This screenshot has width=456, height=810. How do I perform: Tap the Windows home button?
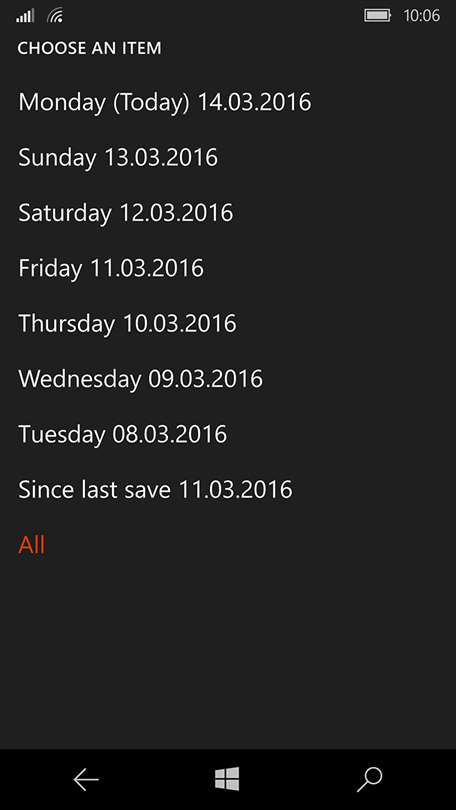click(x=227, y=779)
